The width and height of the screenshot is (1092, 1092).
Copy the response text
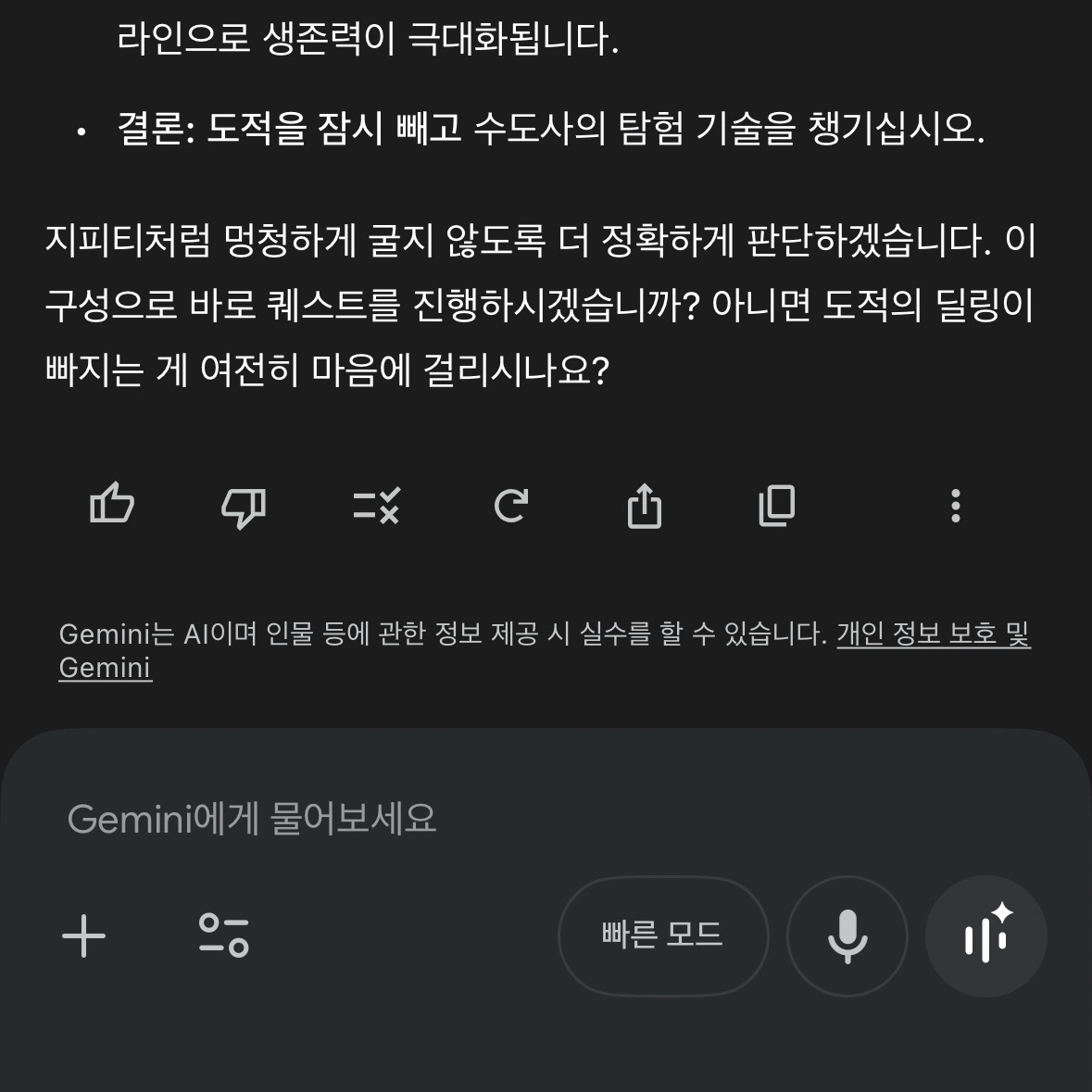[776, 506]
